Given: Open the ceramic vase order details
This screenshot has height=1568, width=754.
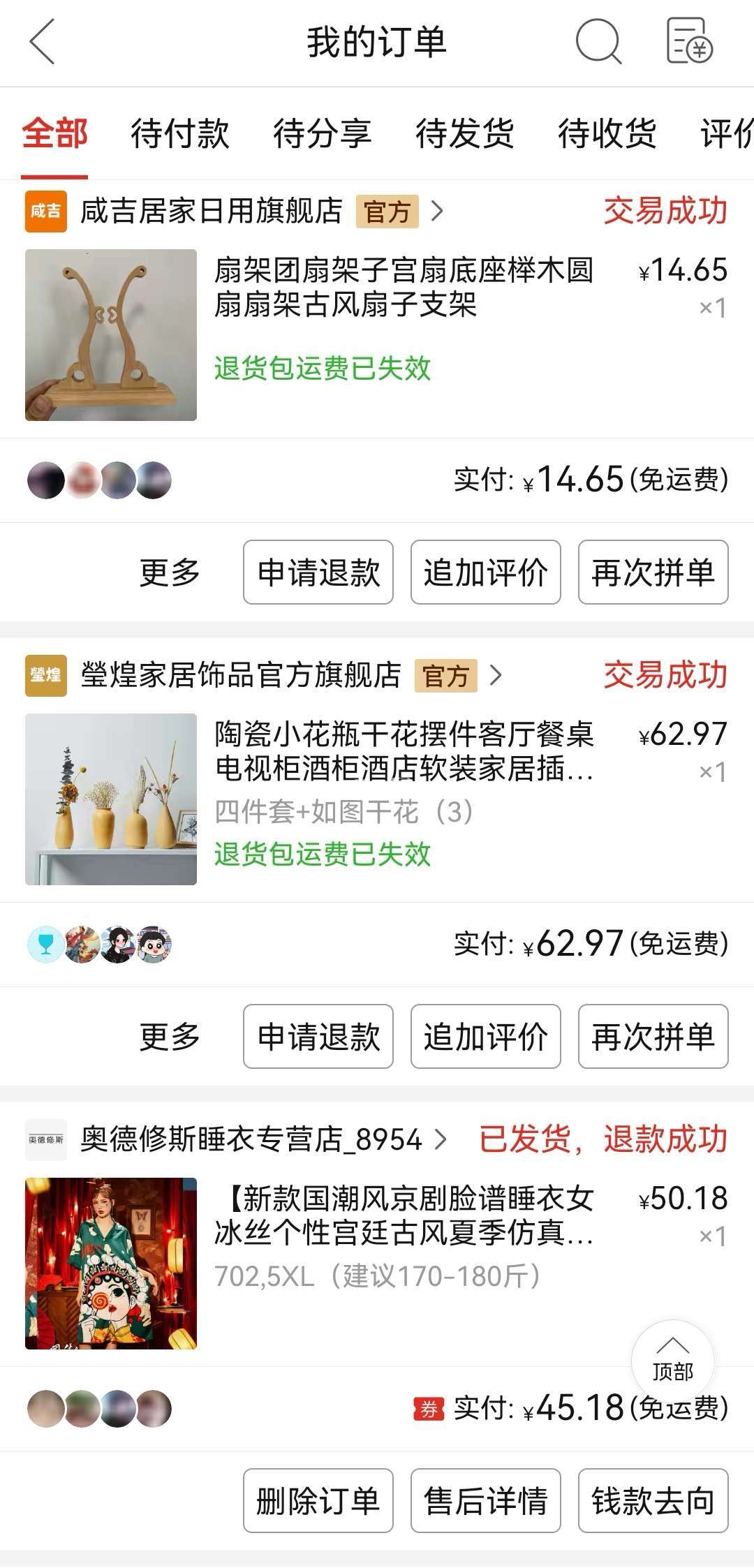Looking at the screenshot, I should [404, 751].
